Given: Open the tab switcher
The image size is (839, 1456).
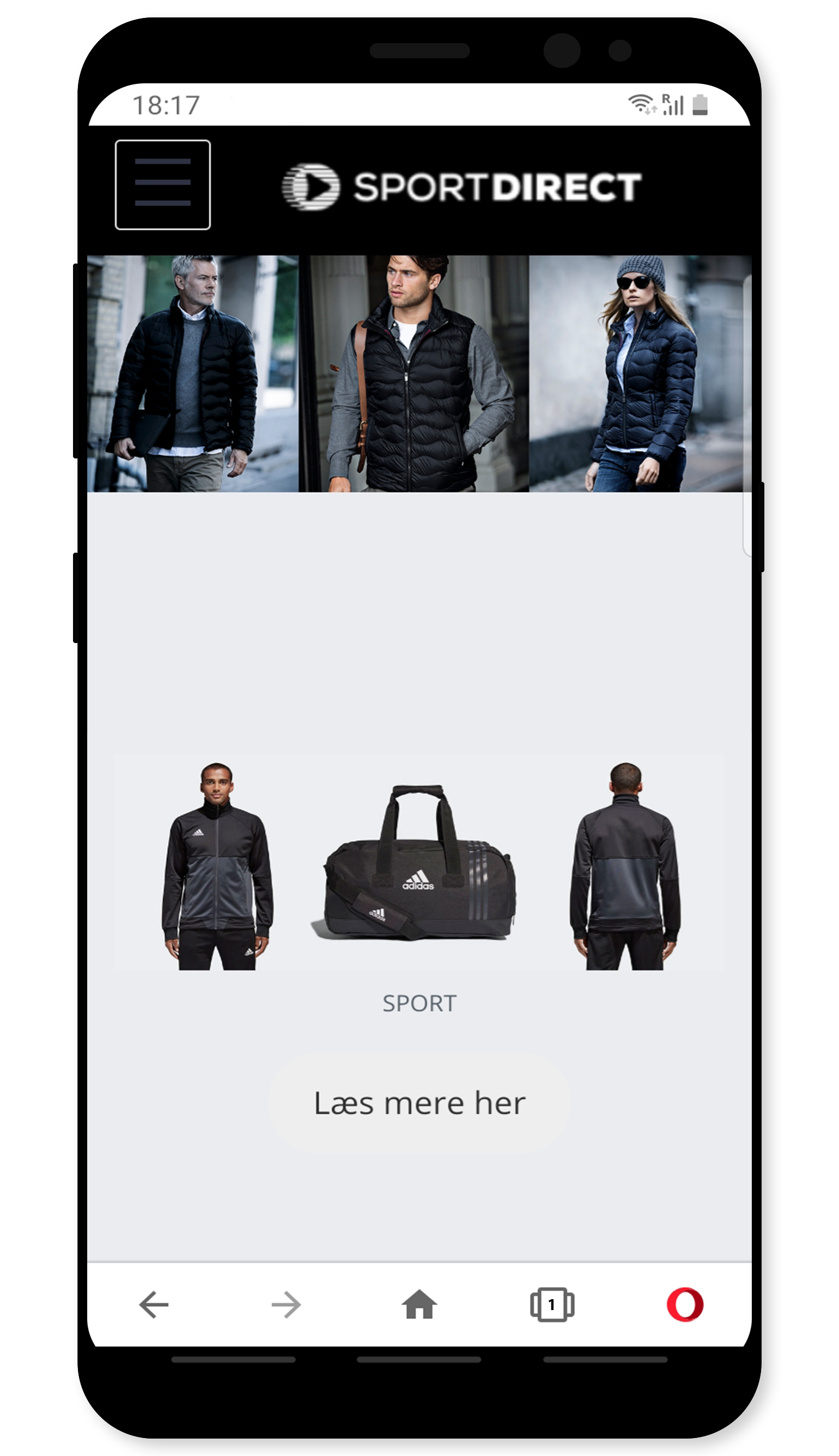Looking at the screenshot, I should 551,1304.
